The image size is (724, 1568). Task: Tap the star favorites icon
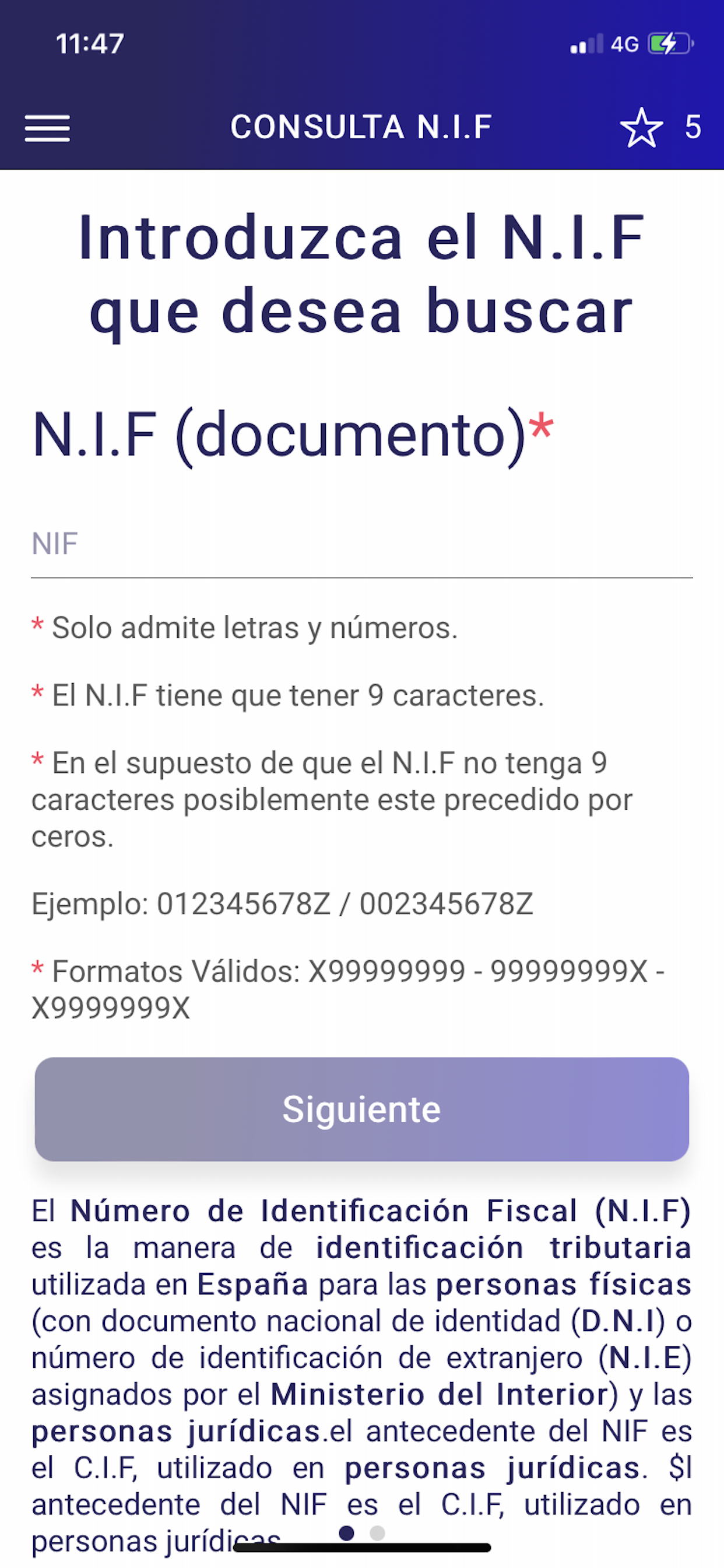[x=641, y=128]
